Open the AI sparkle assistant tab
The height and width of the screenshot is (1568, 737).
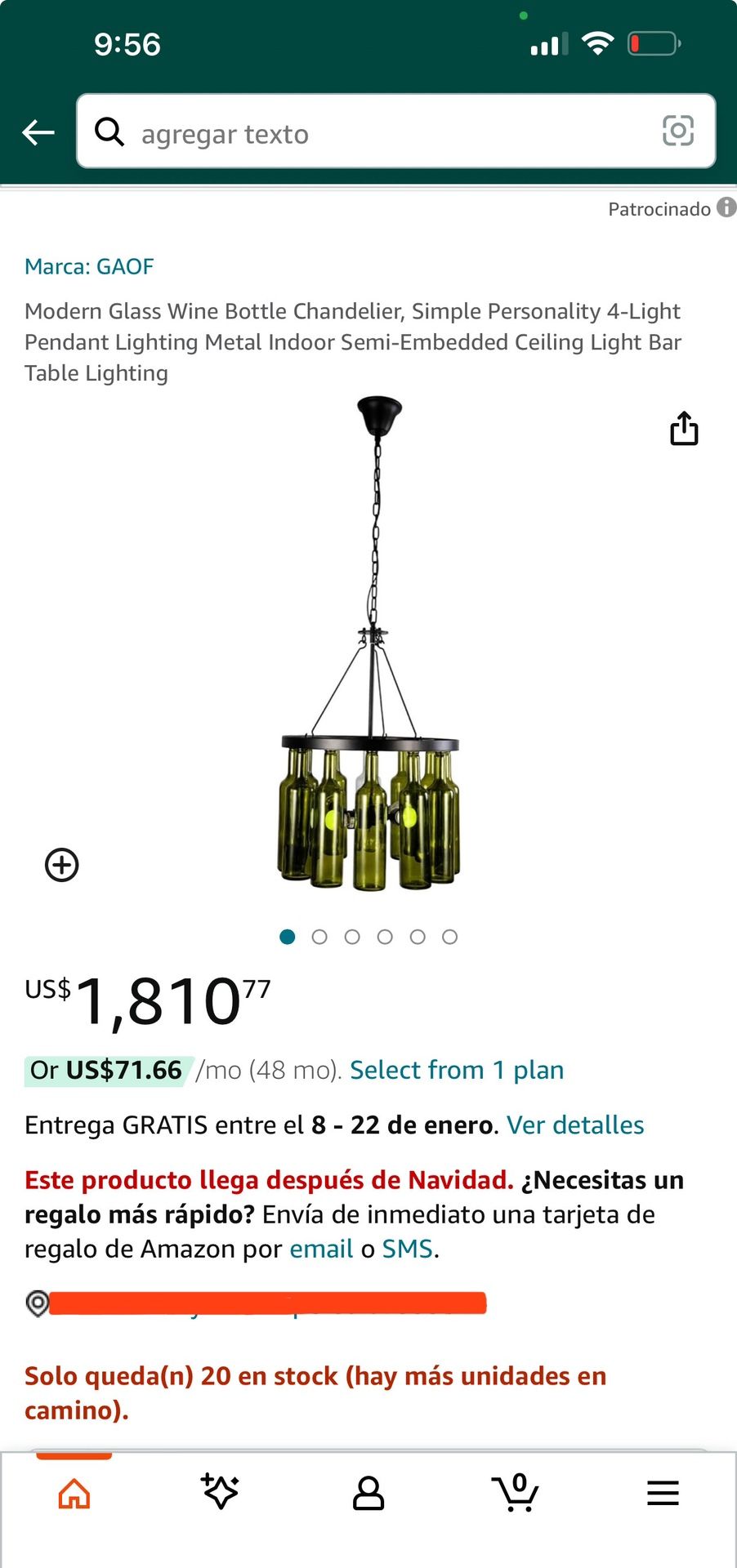[220, 1492]
